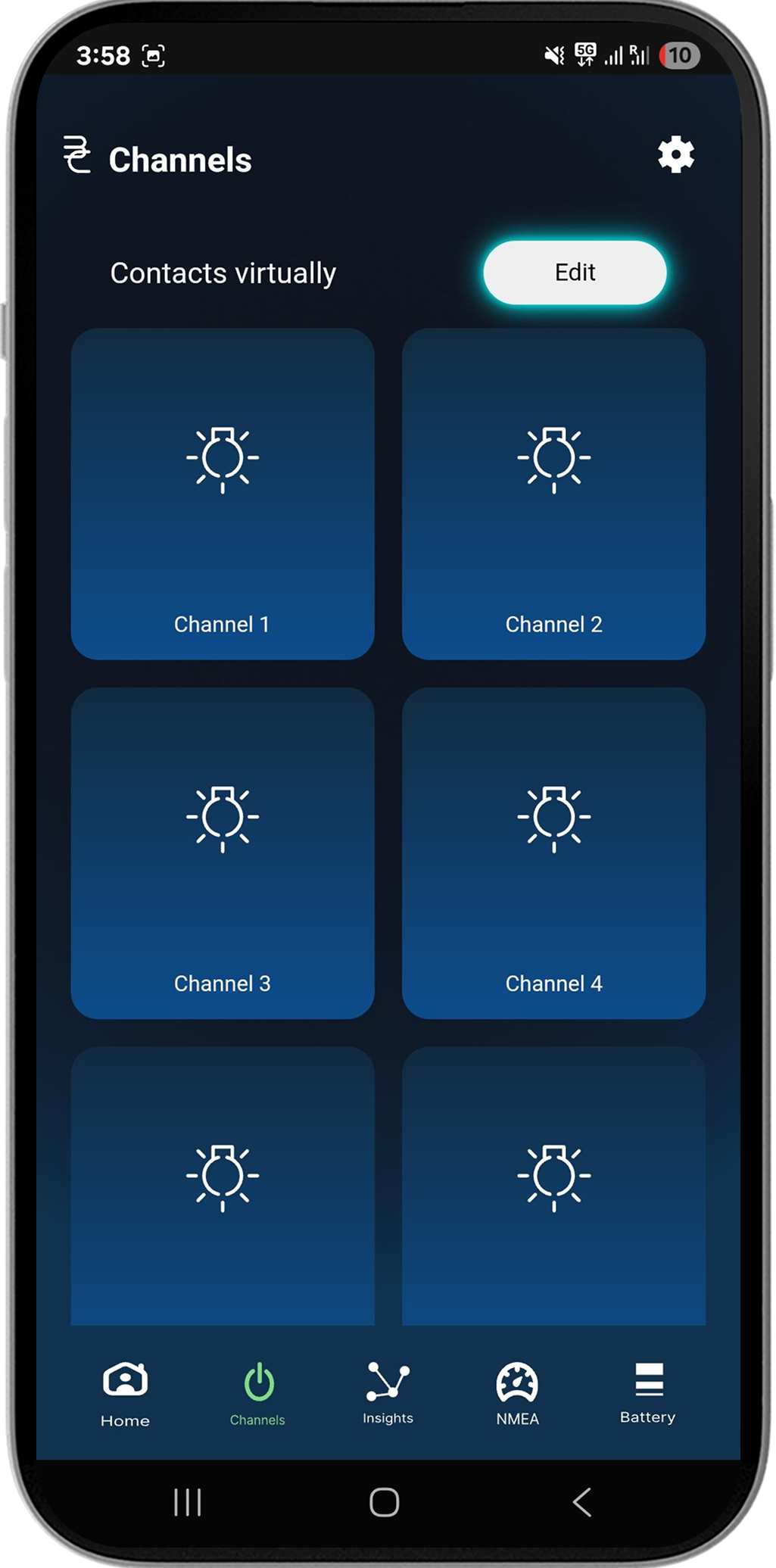Toggle the Channel 1 tile
This screenshot has height=1568, width=776.
click(223, 494)
